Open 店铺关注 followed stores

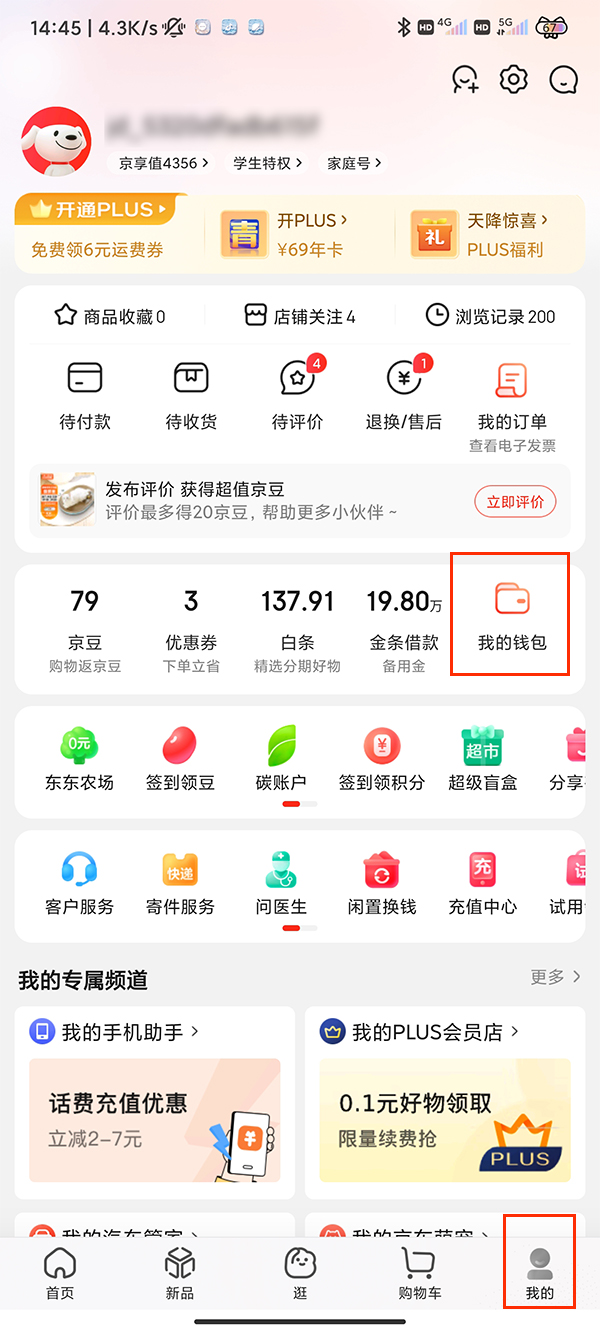(x=300, y=316)
